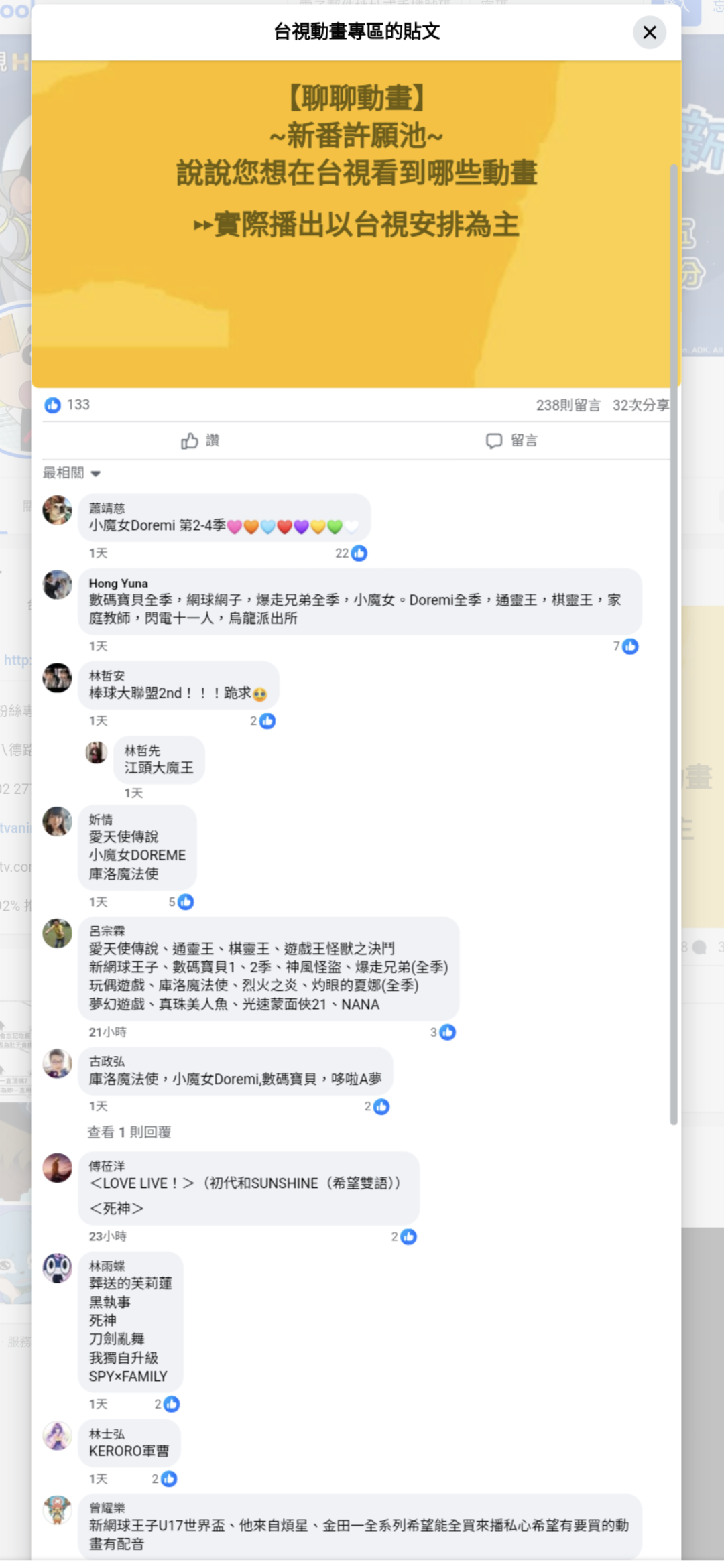This screenshot has width=724, height=1568.
Task: Open the 238則留言 comments count
Action: tap(567, 405)
